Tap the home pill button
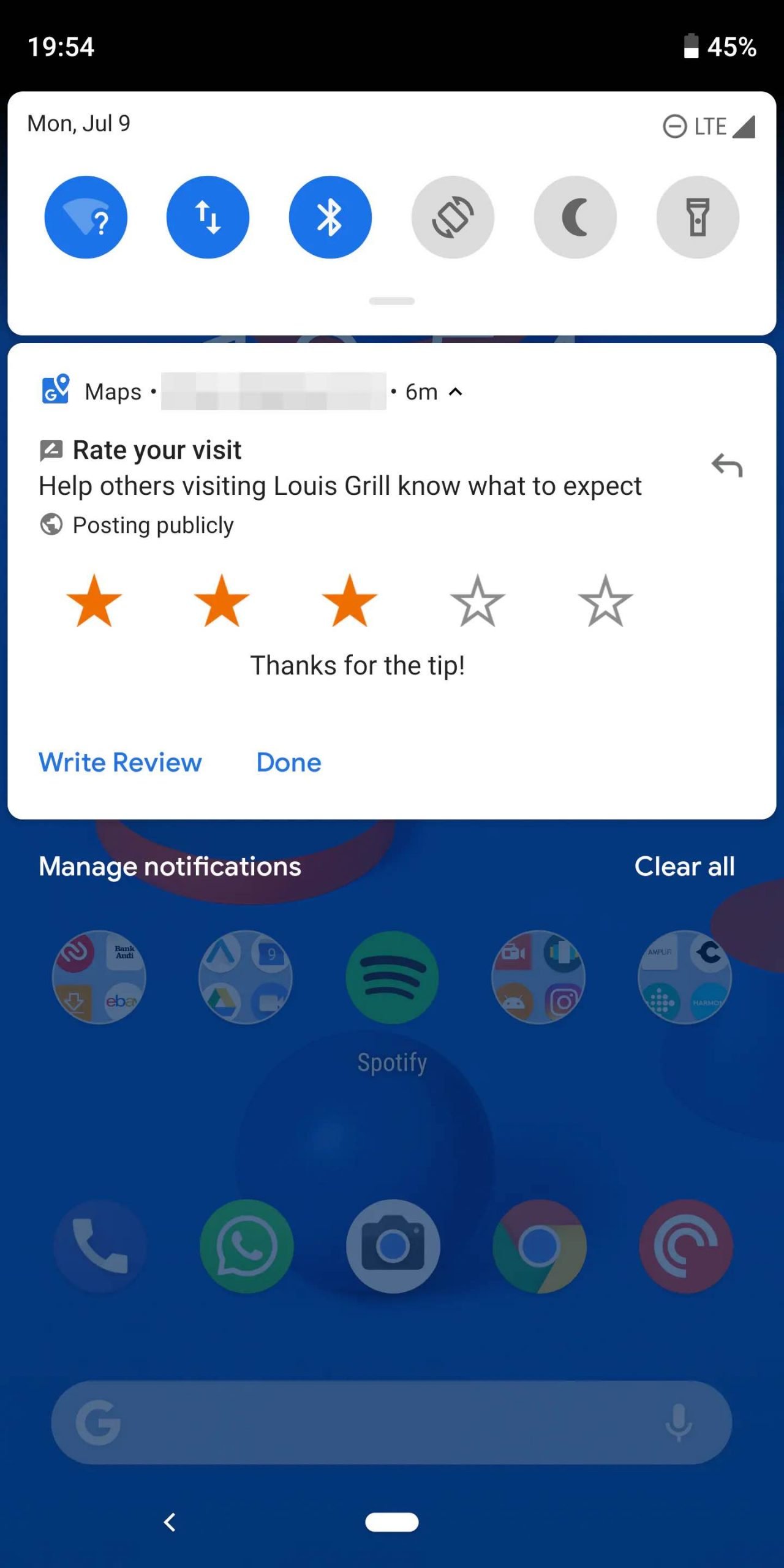This screenshot has height=1568, width=784. [x=392, y=1522]
